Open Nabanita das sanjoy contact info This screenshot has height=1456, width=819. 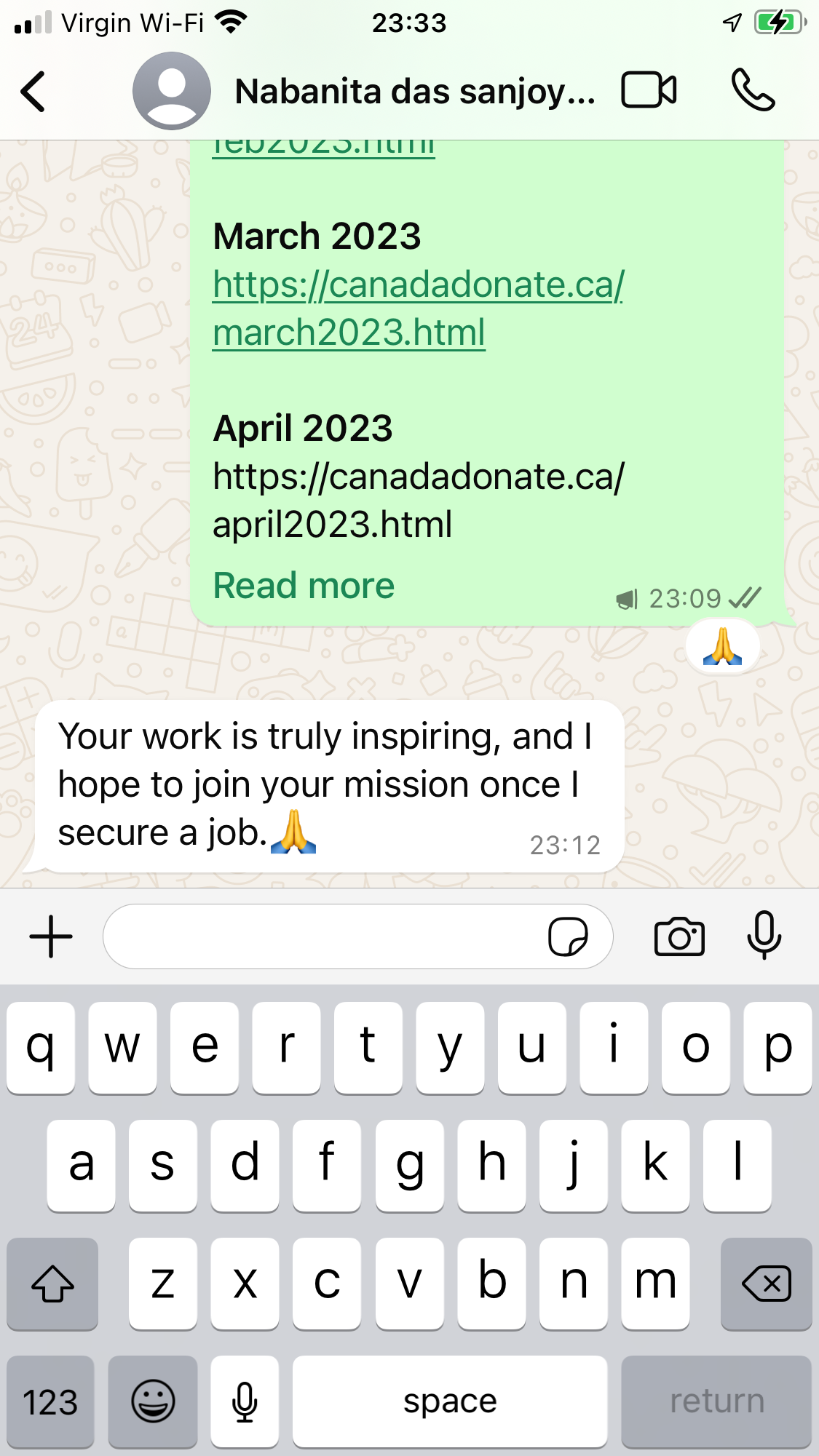pos(414,92)
